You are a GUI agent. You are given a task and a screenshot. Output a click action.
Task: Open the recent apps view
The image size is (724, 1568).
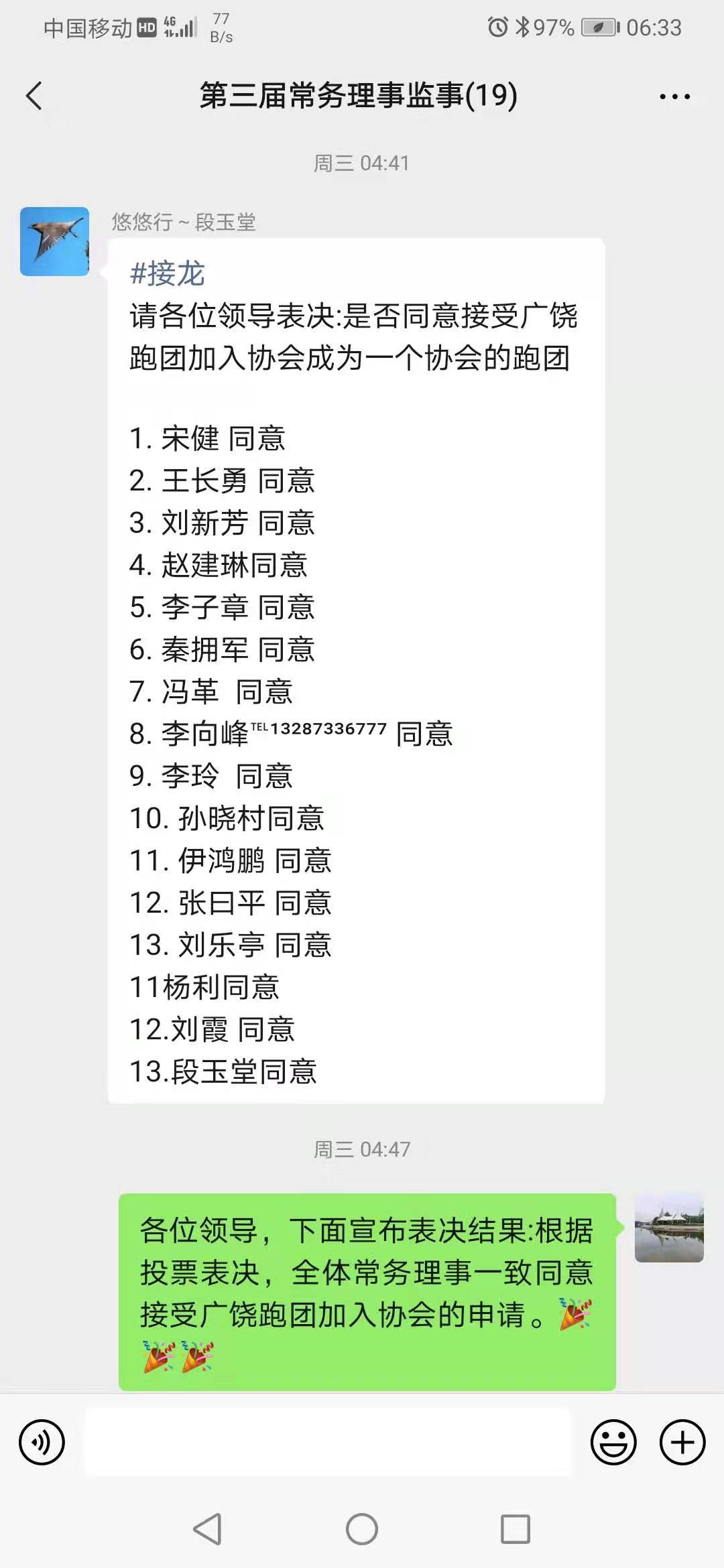(x=516, y=1529)
